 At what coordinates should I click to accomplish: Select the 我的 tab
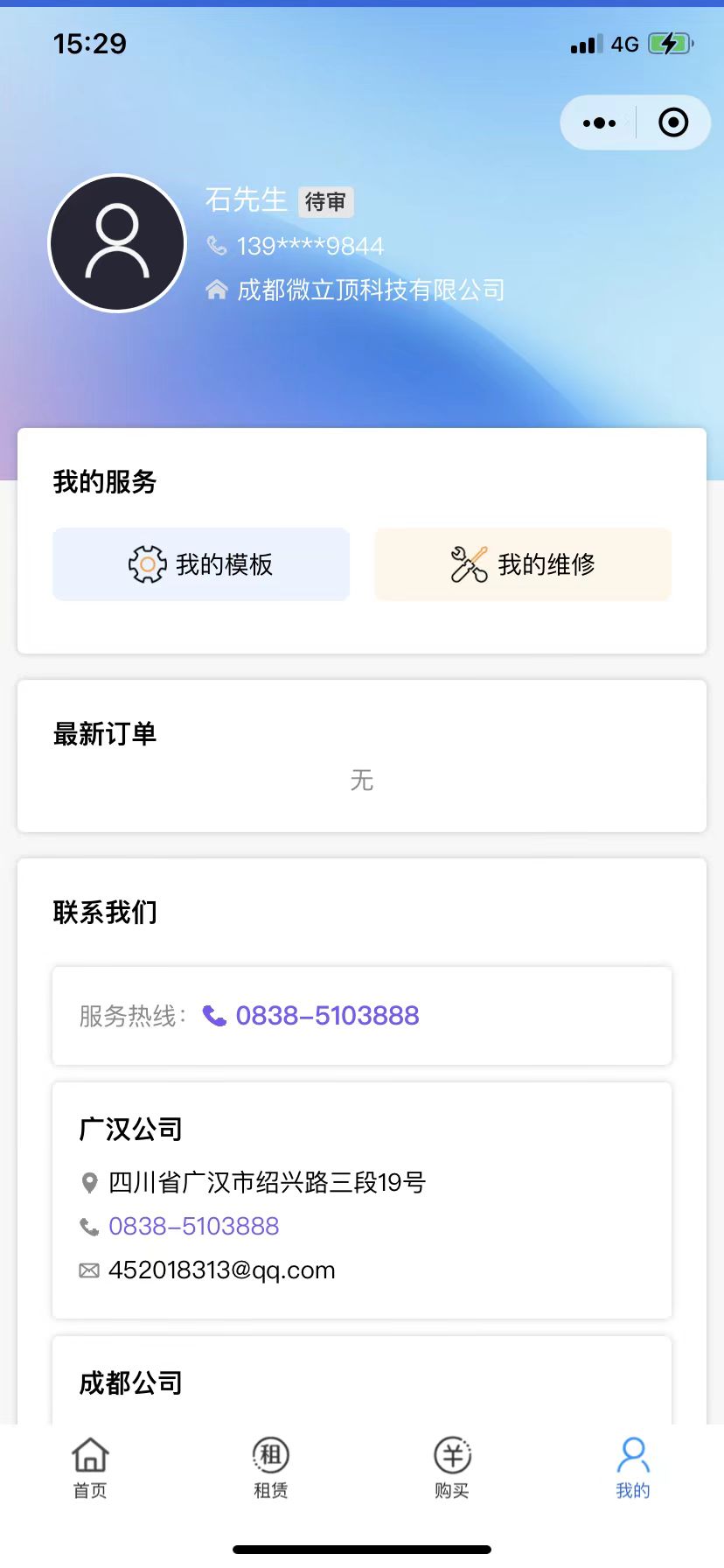tap(633, 1467)
